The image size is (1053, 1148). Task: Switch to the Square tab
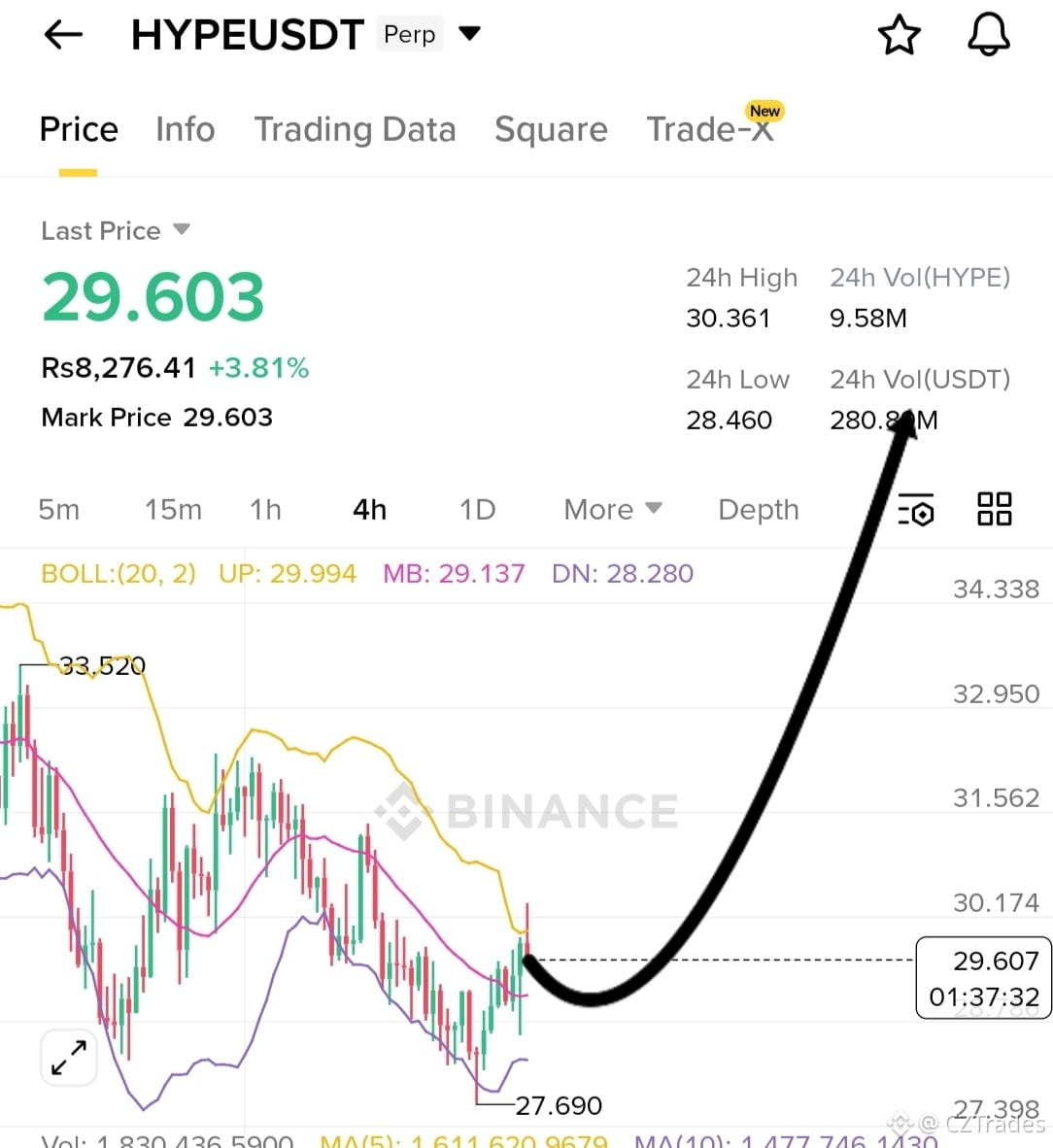click(551, 129)
